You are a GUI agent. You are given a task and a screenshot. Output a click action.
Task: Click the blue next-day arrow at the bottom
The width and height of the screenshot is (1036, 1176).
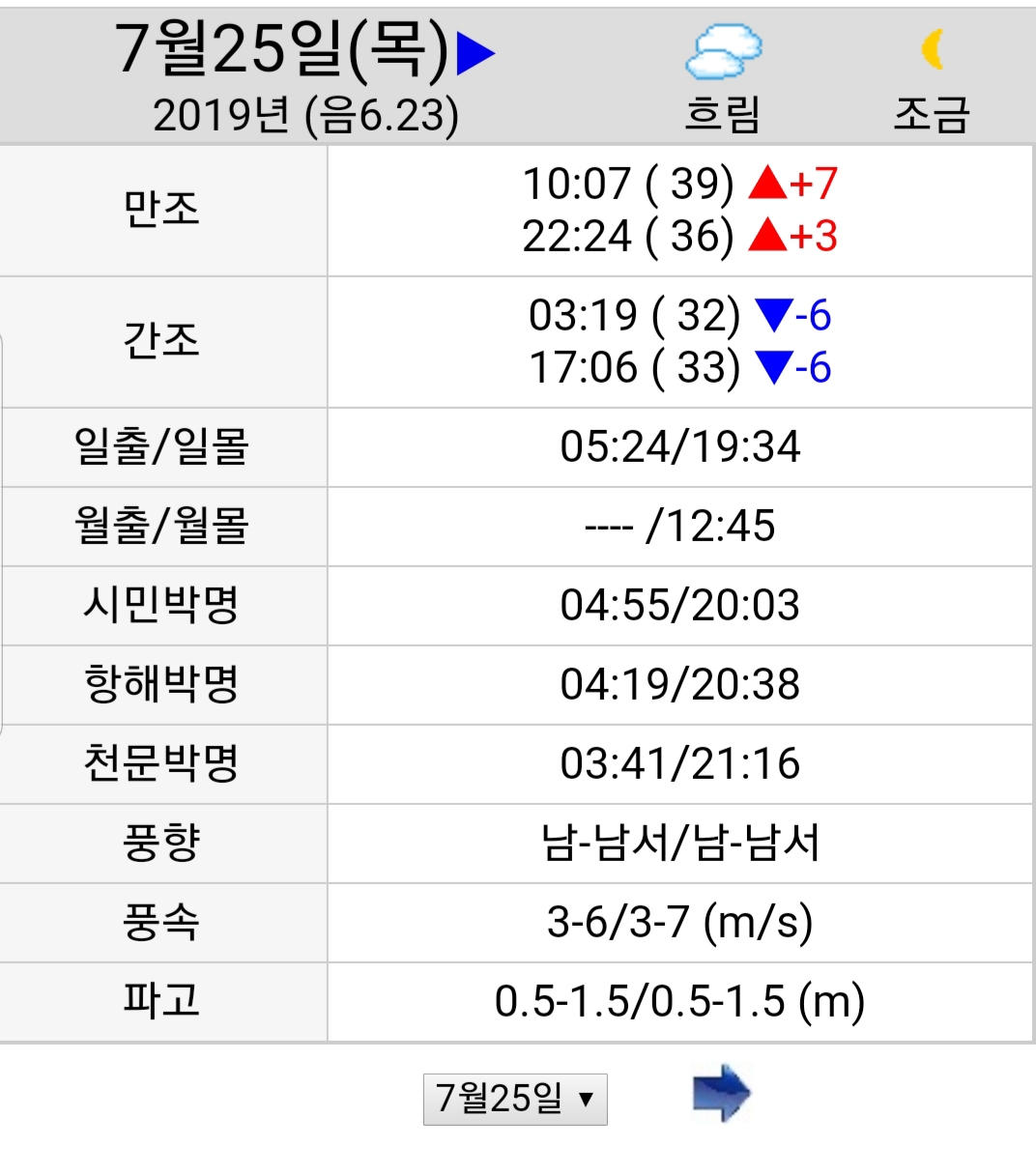pyautogui.click(x=720, y=1095)
